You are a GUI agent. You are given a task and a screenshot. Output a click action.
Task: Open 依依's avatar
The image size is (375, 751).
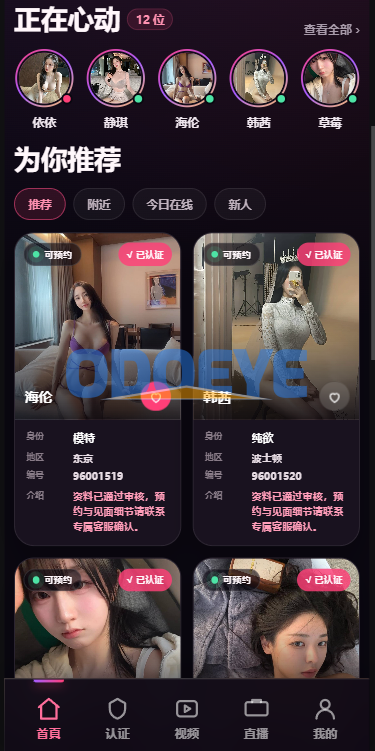click(x=44, y=78)
